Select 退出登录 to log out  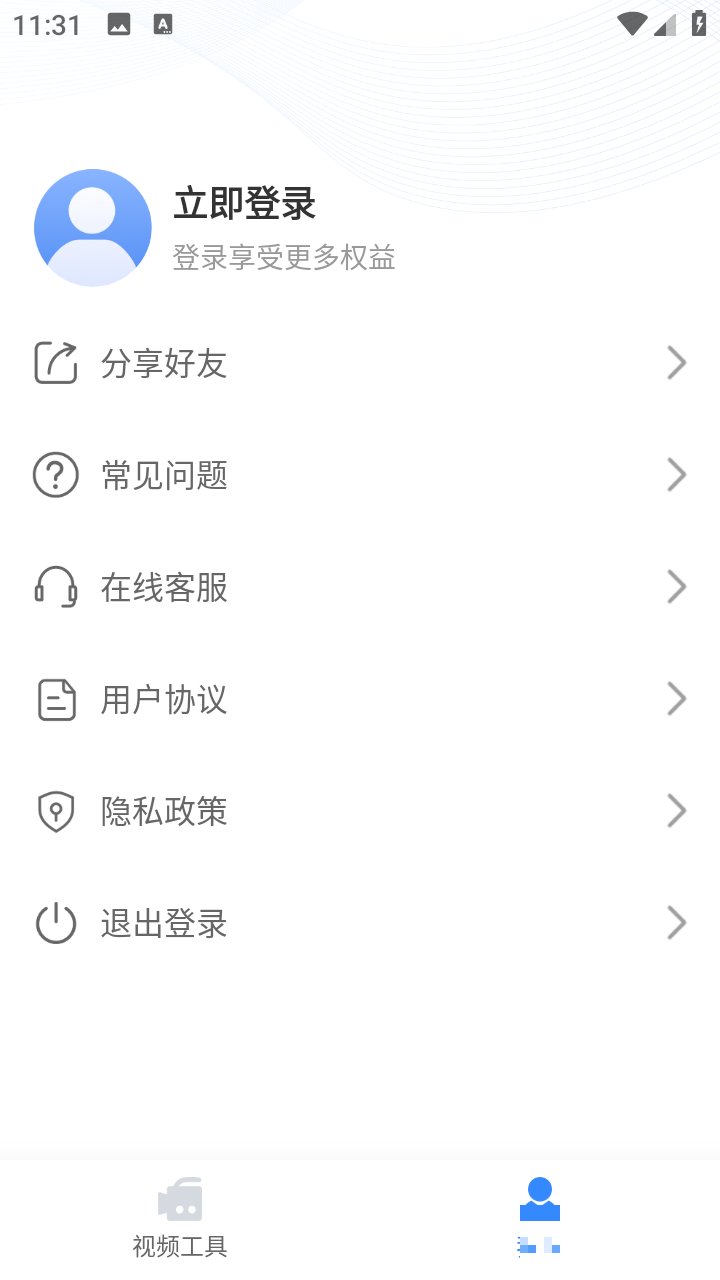point(360,923)
